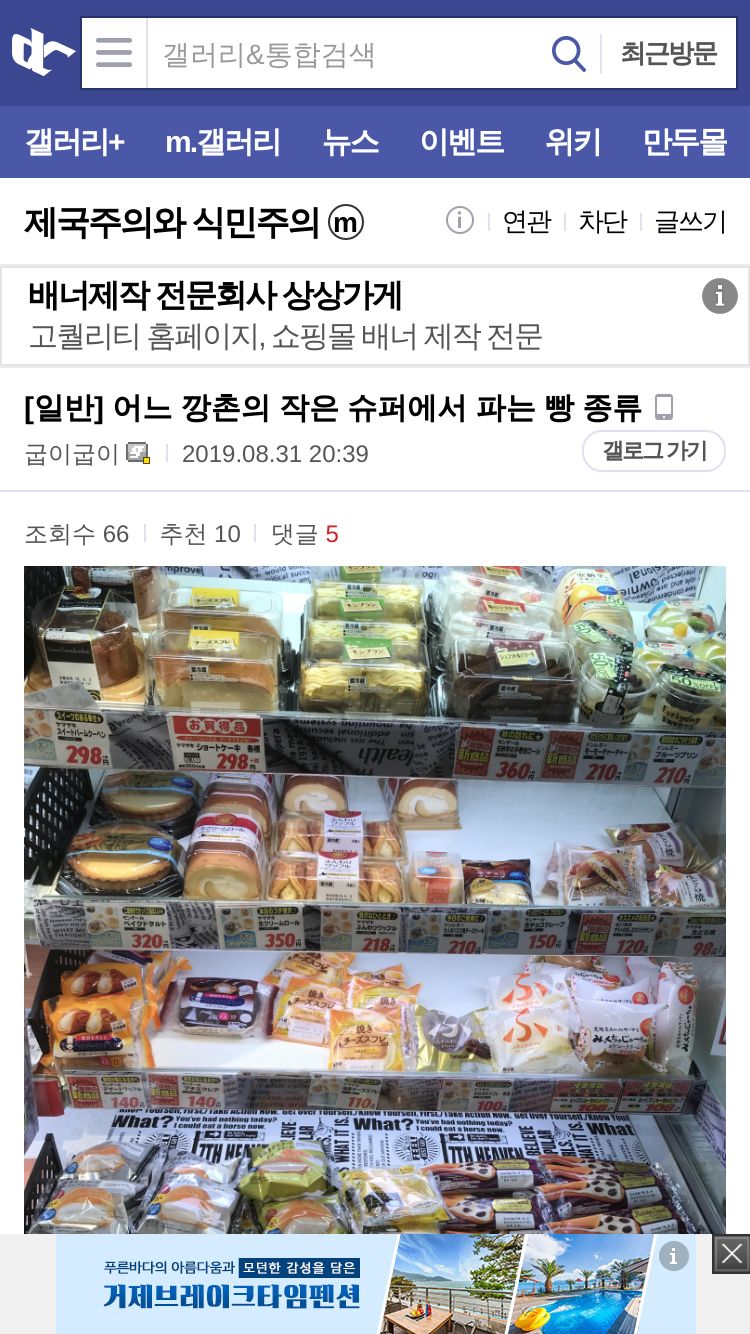
Task: Go to DC home via logo
Action: 42,53
